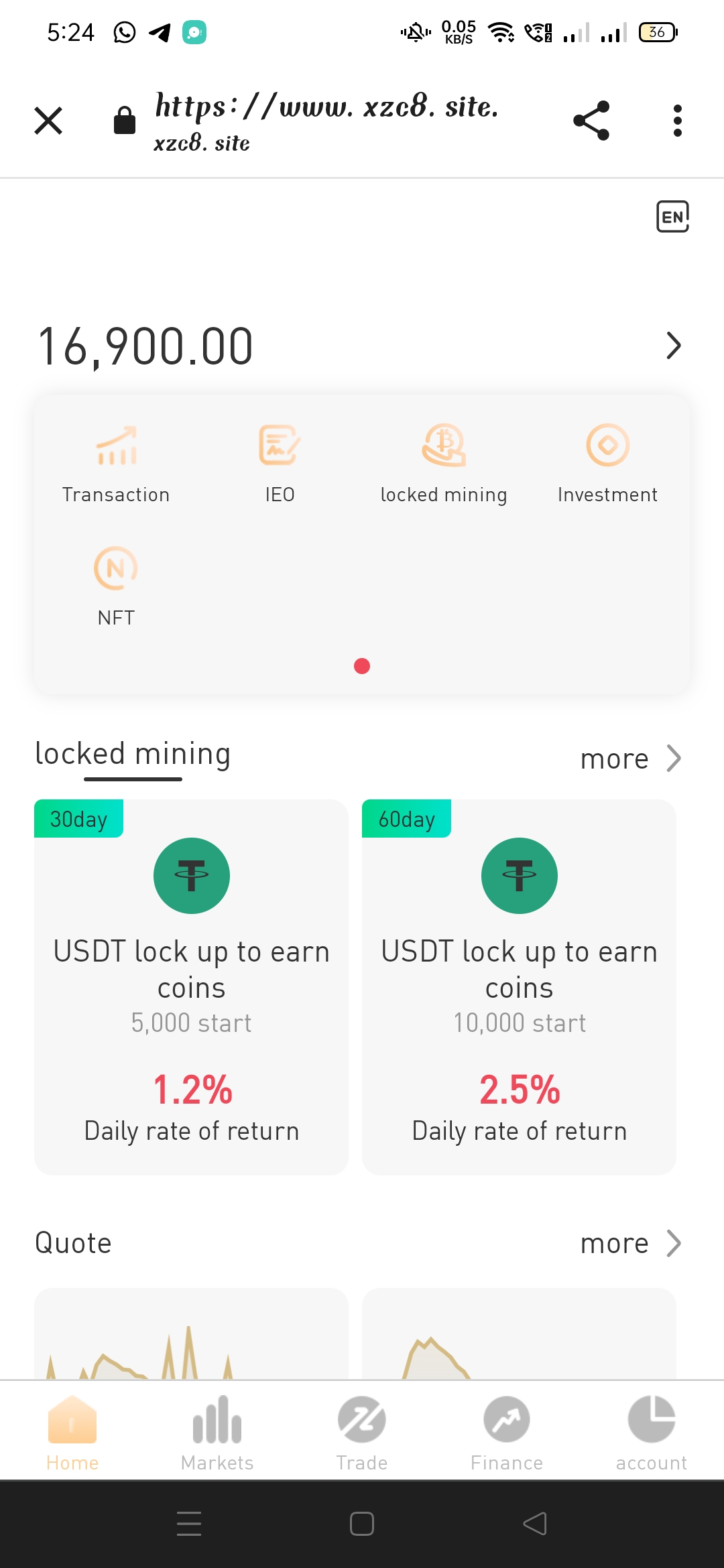Select the Home tab
The image size is (724, 1568).
(x=72, y=1433)
